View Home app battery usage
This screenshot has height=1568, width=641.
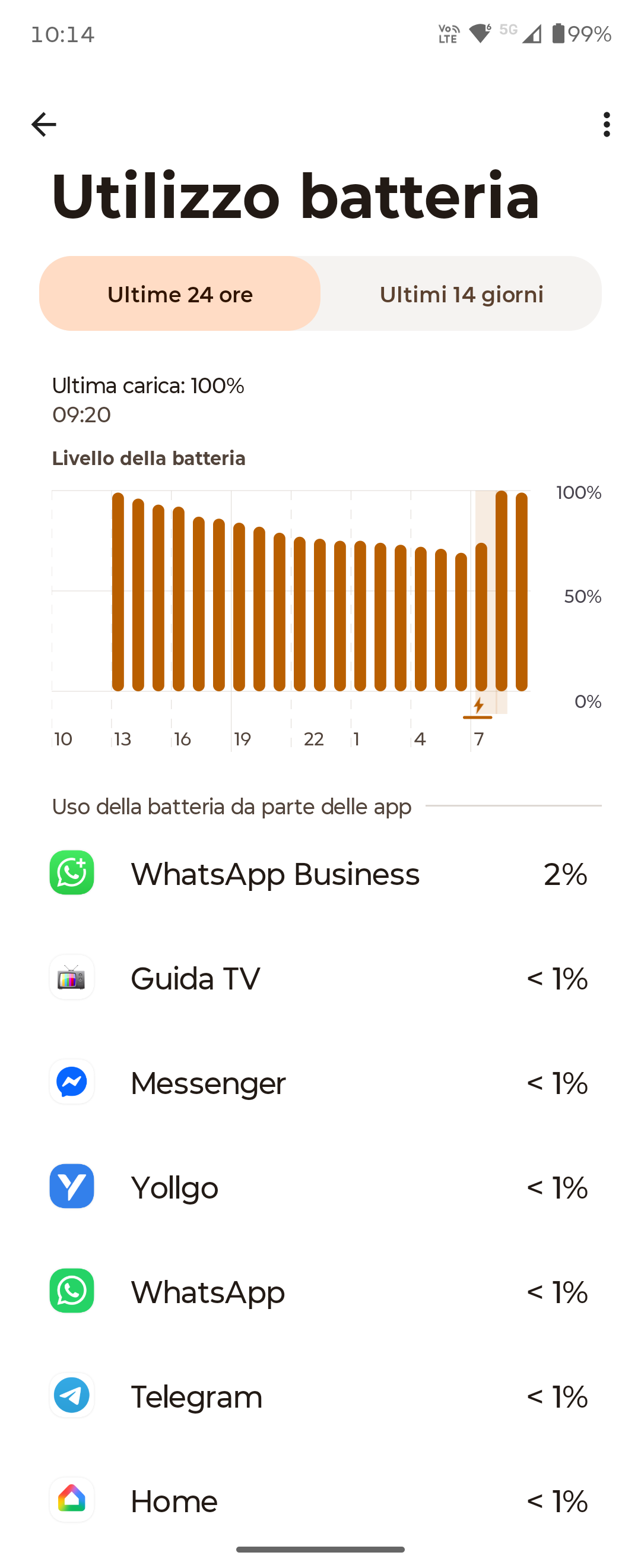point(320,1500)
